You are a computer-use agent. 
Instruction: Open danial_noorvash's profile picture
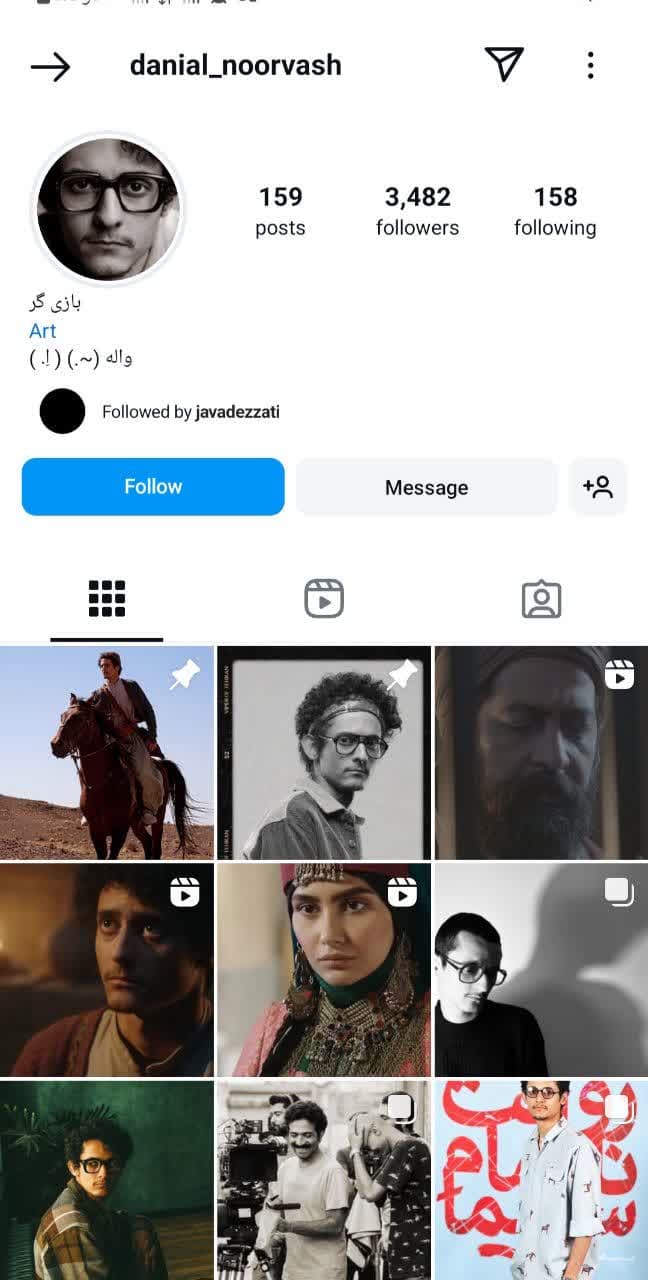click(x=108, y=209)
